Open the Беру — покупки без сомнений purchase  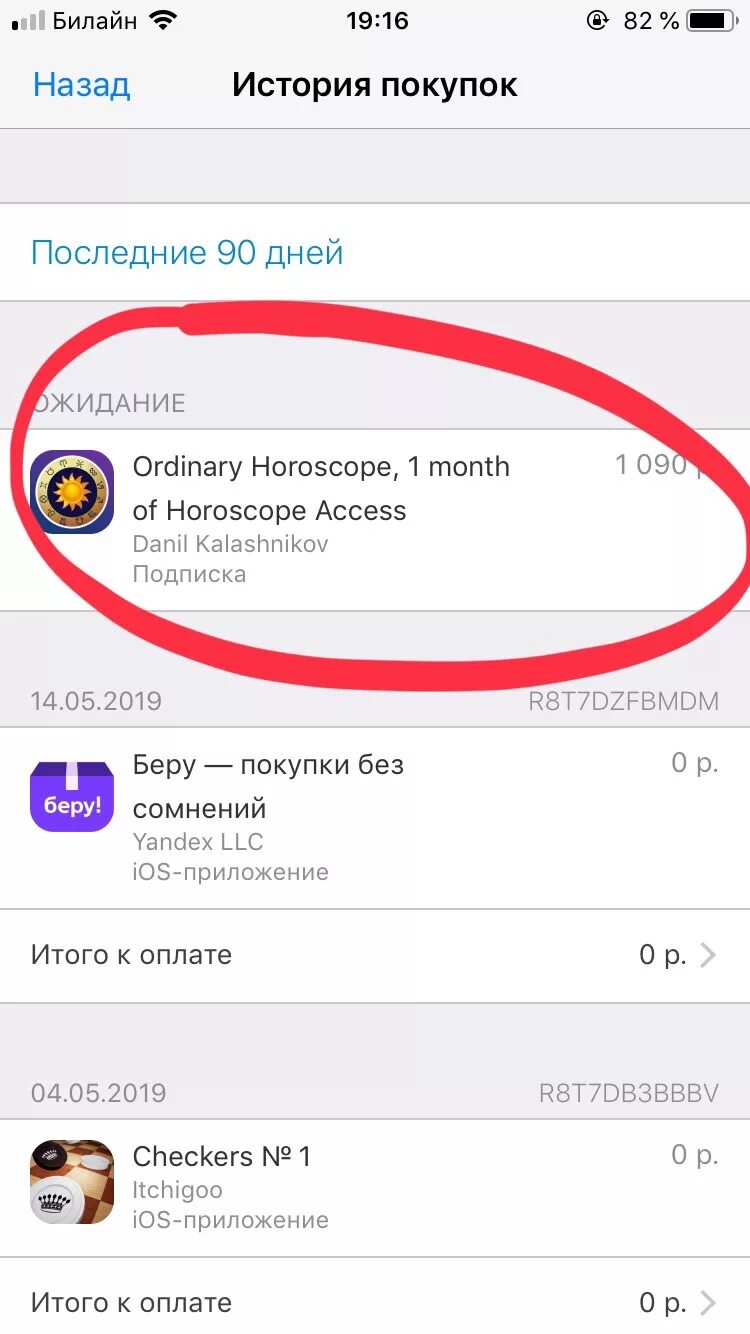click(x=375, y=818)
